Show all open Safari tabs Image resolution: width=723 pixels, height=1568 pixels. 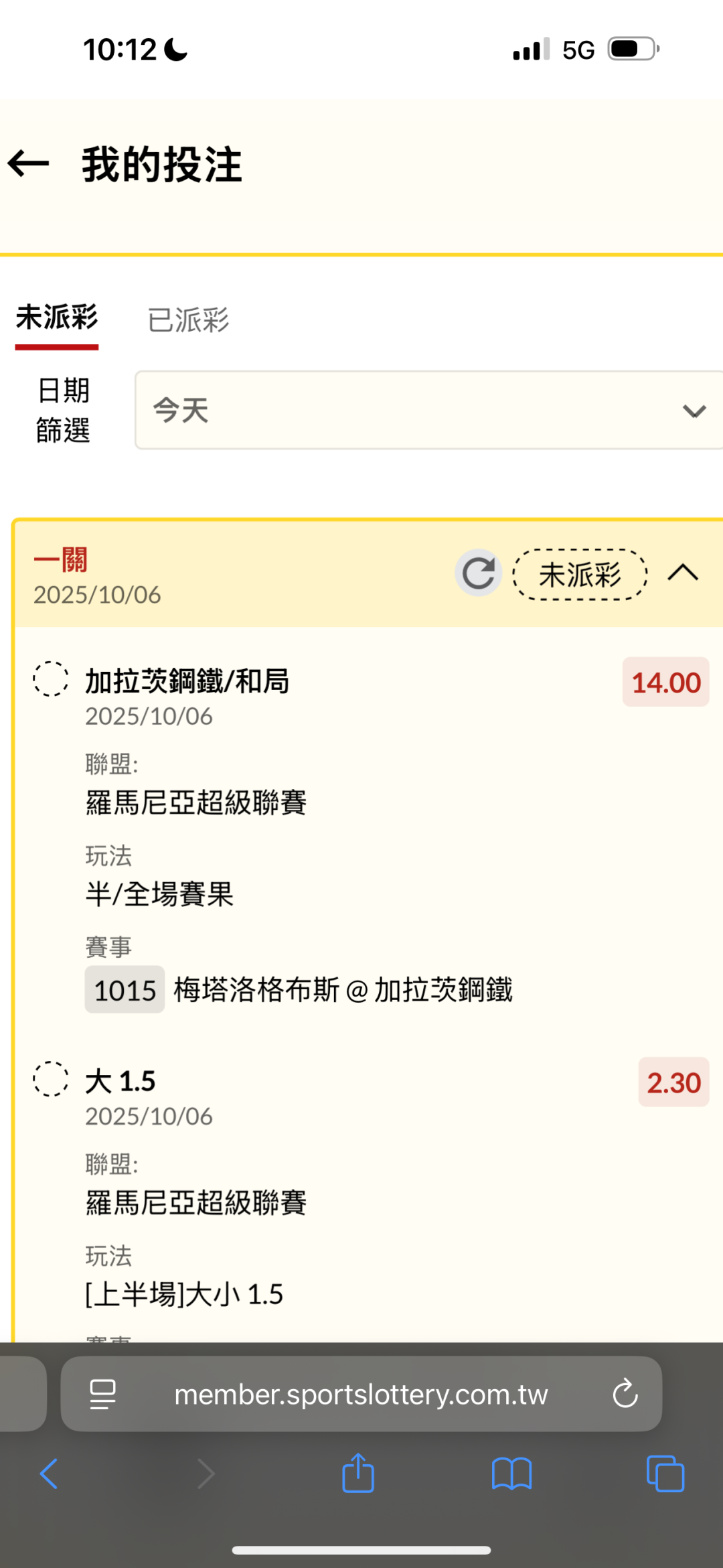pos(665,1474)
